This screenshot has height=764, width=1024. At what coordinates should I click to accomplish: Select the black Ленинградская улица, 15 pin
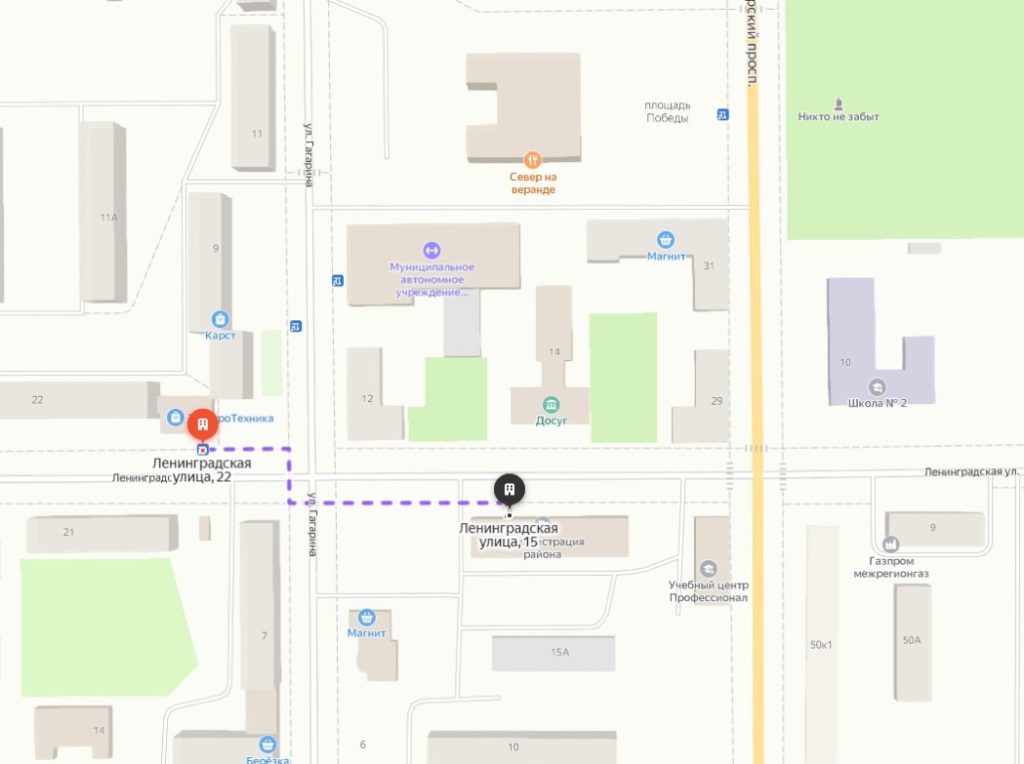(x=509, y=488)
